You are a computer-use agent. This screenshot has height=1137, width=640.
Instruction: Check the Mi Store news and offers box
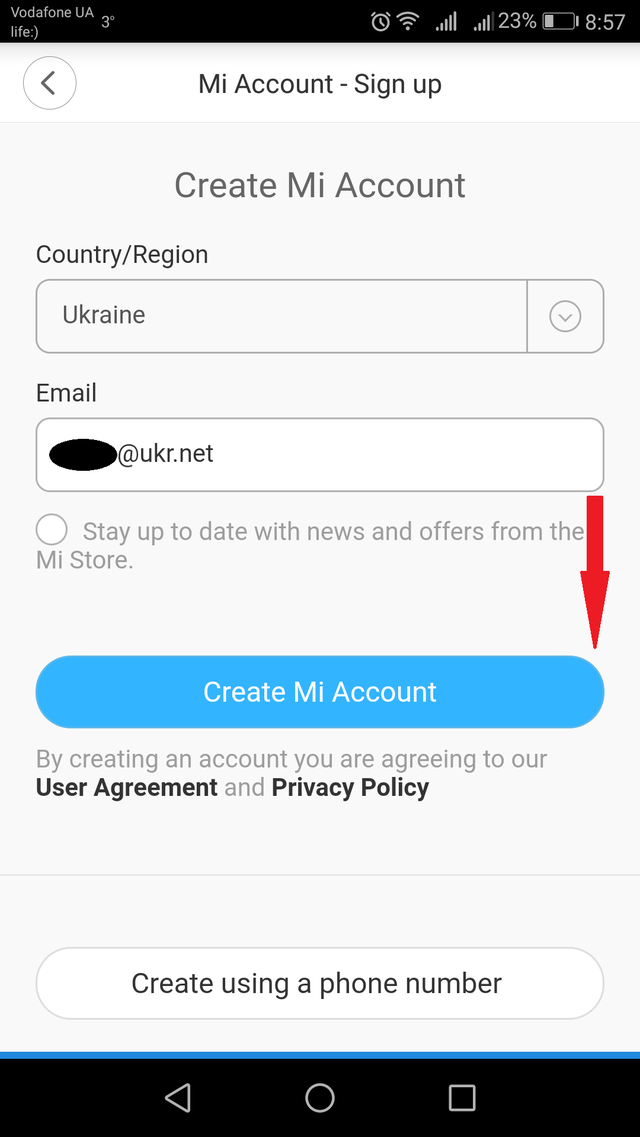tap(52, 530)
